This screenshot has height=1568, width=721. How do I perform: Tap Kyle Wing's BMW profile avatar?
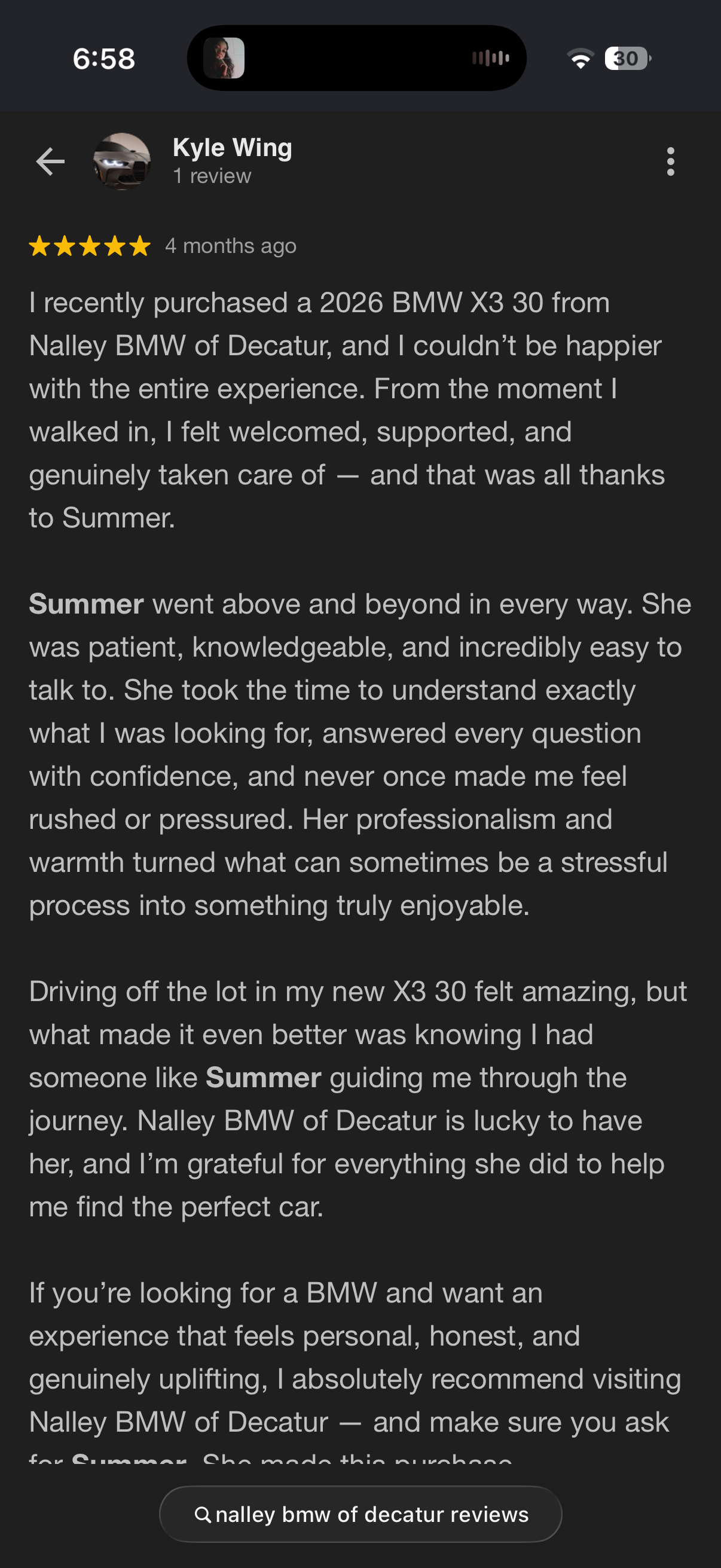click(121, 161)
